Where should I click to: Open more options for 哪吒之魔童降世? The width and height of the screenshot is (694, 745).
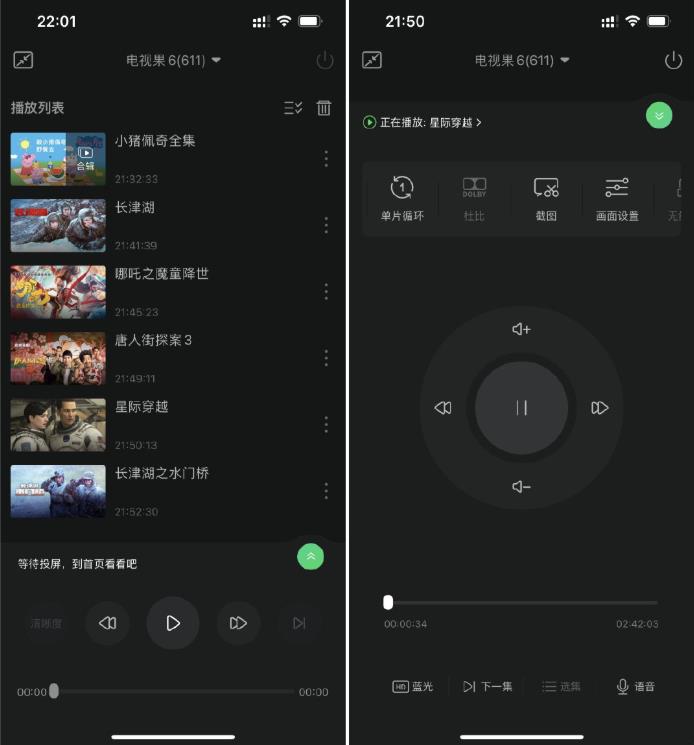326,291
